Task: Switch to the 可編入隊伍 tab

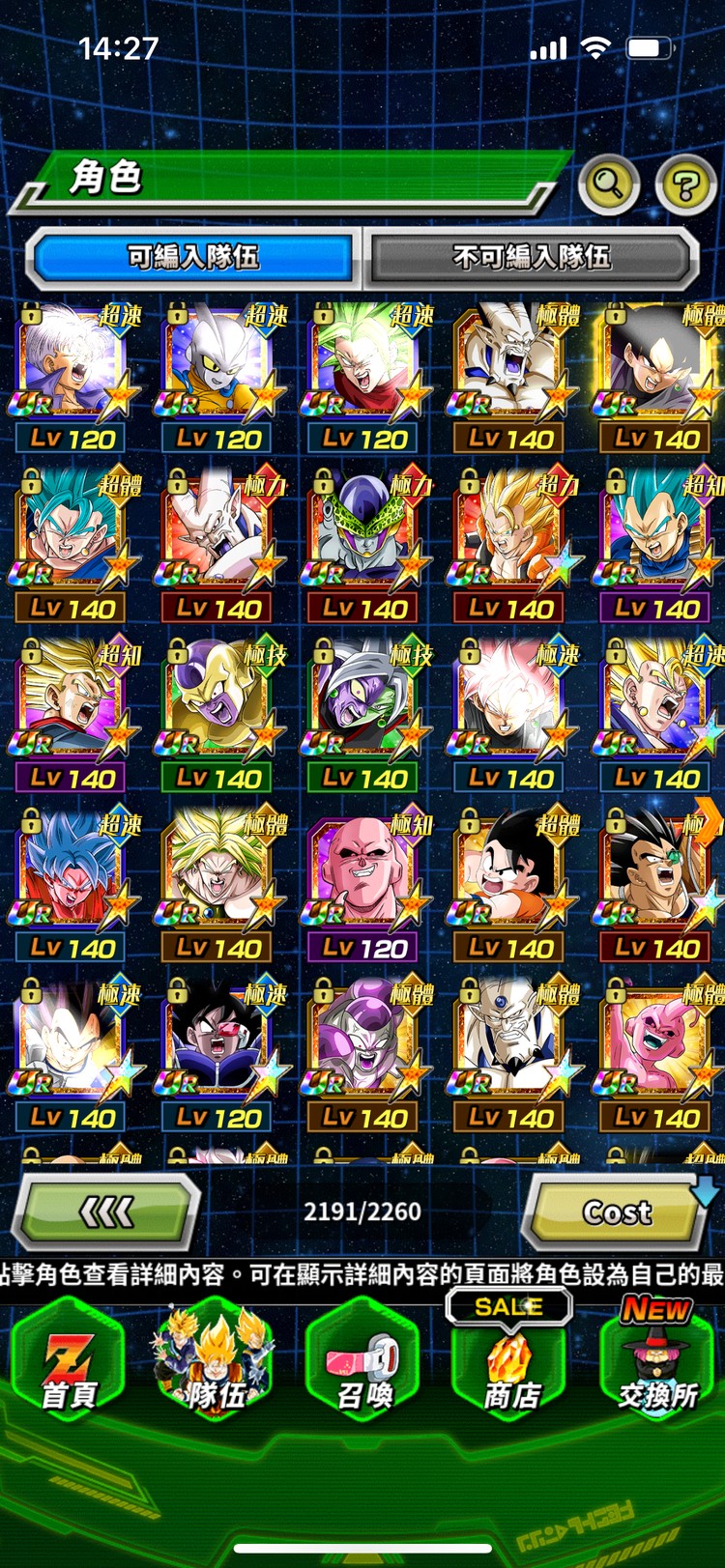Action: tap(193, 257)
